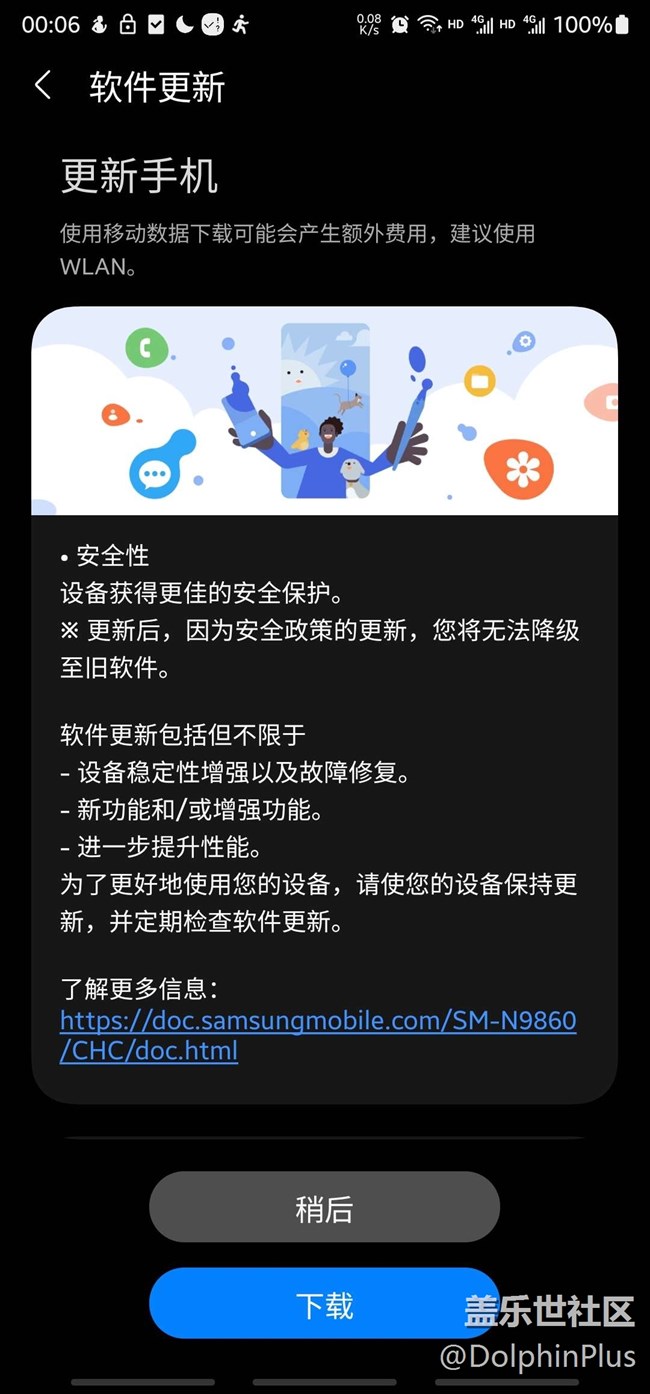The image size is (650, 1394).
Task: Go back from the 软件更新 screen
Action: pos(43,86)
